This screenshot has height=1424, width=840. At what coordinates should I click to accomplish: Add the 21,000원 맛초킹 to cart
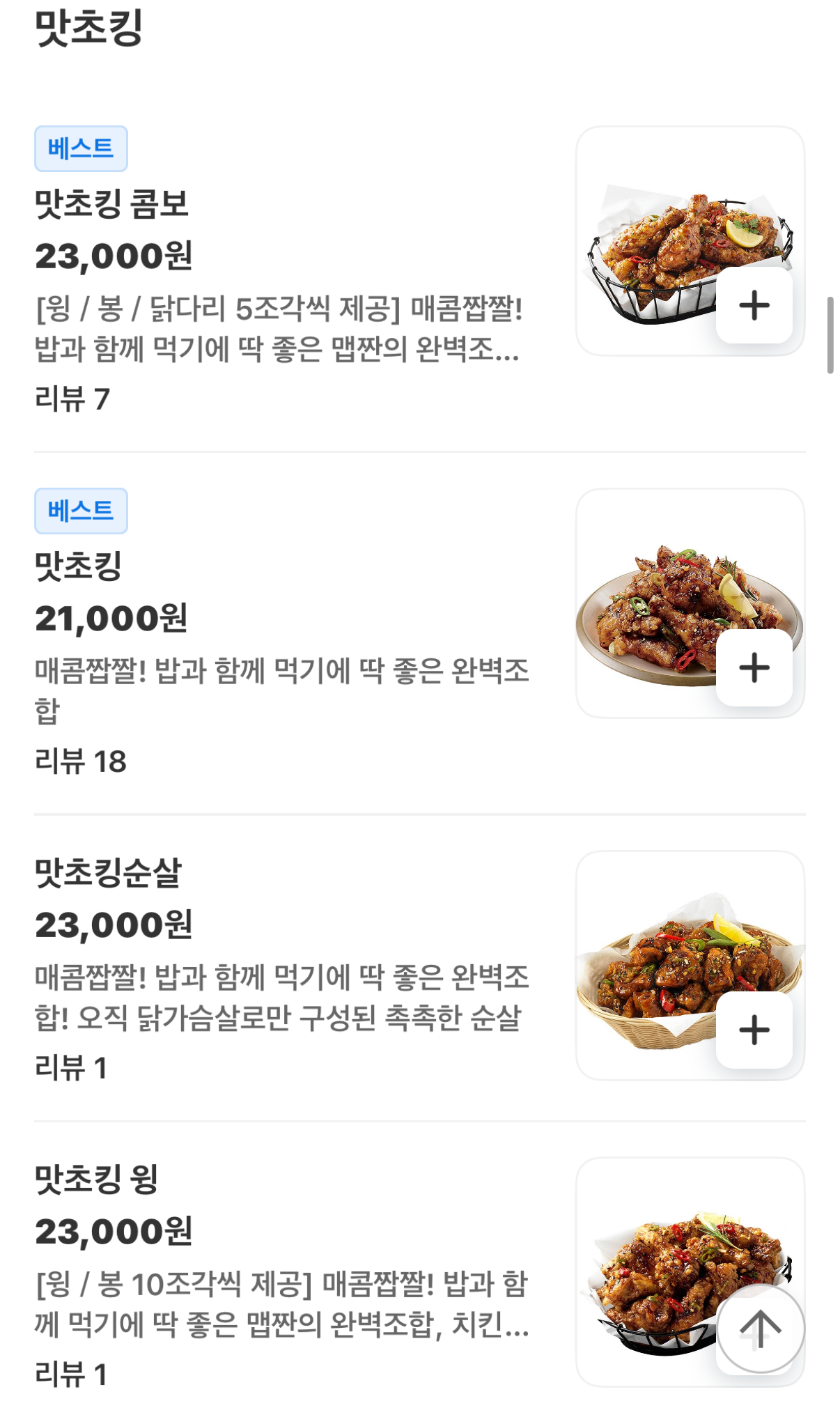[754, 667]
